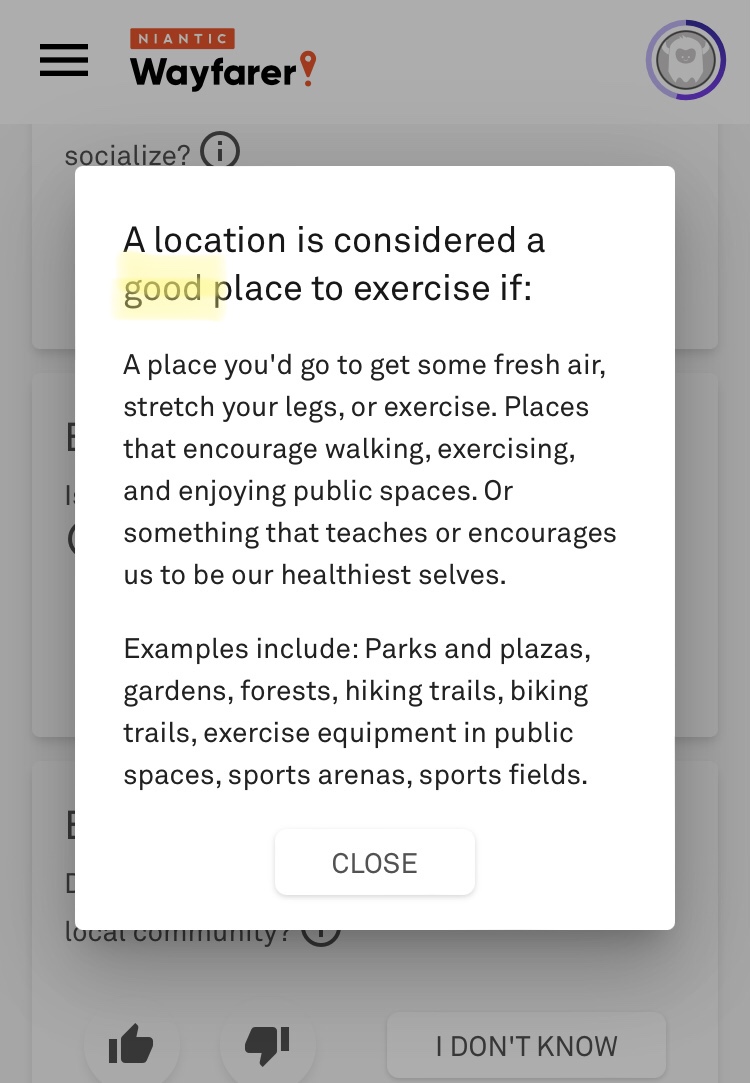Image resolution: width=750 pixels, height=1083 pixels.
Task: Open info icon next to socialize
Action: point(220,153)
